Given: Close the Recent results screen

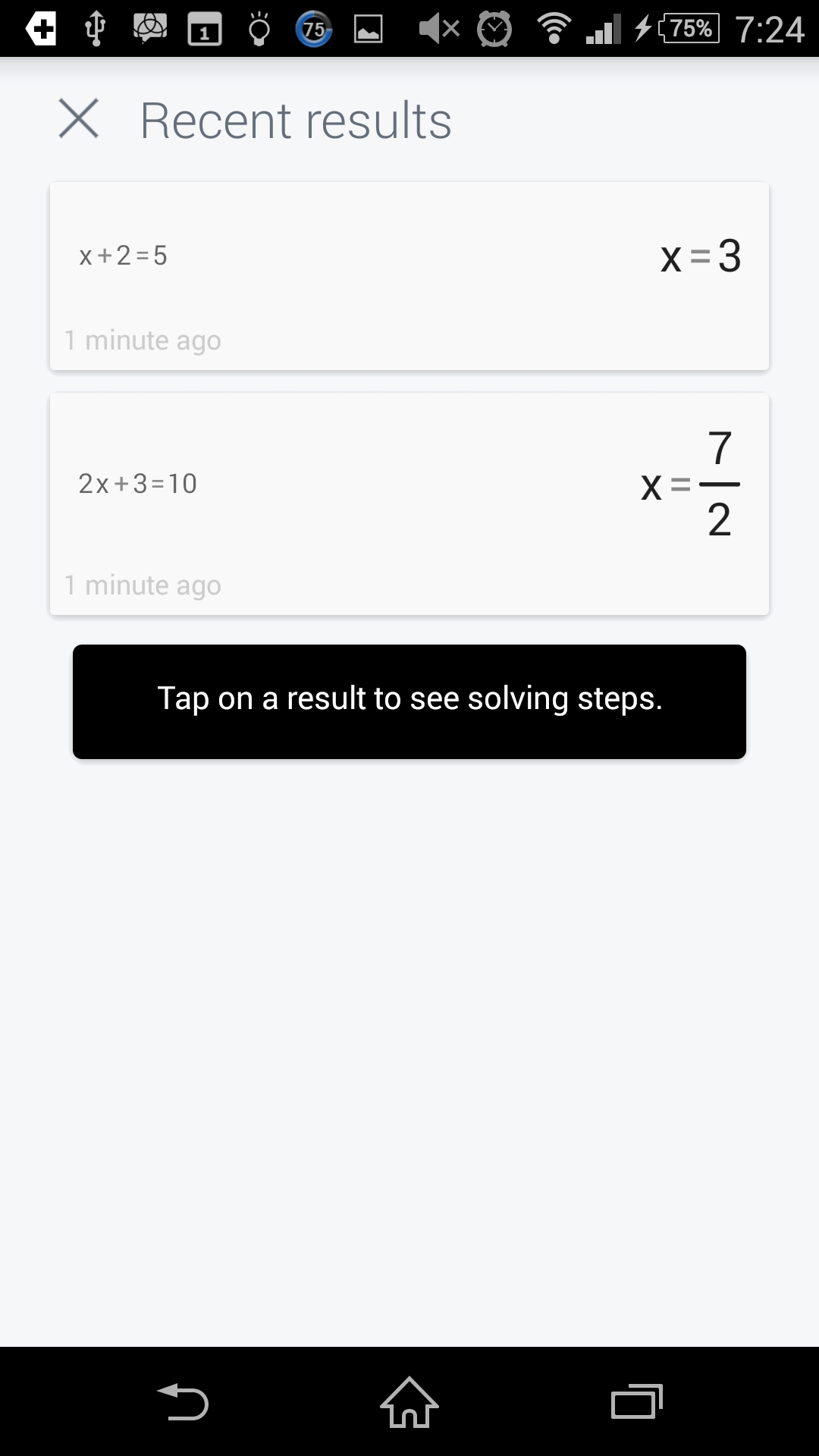Looking at the screenshot, I should 79,119.
